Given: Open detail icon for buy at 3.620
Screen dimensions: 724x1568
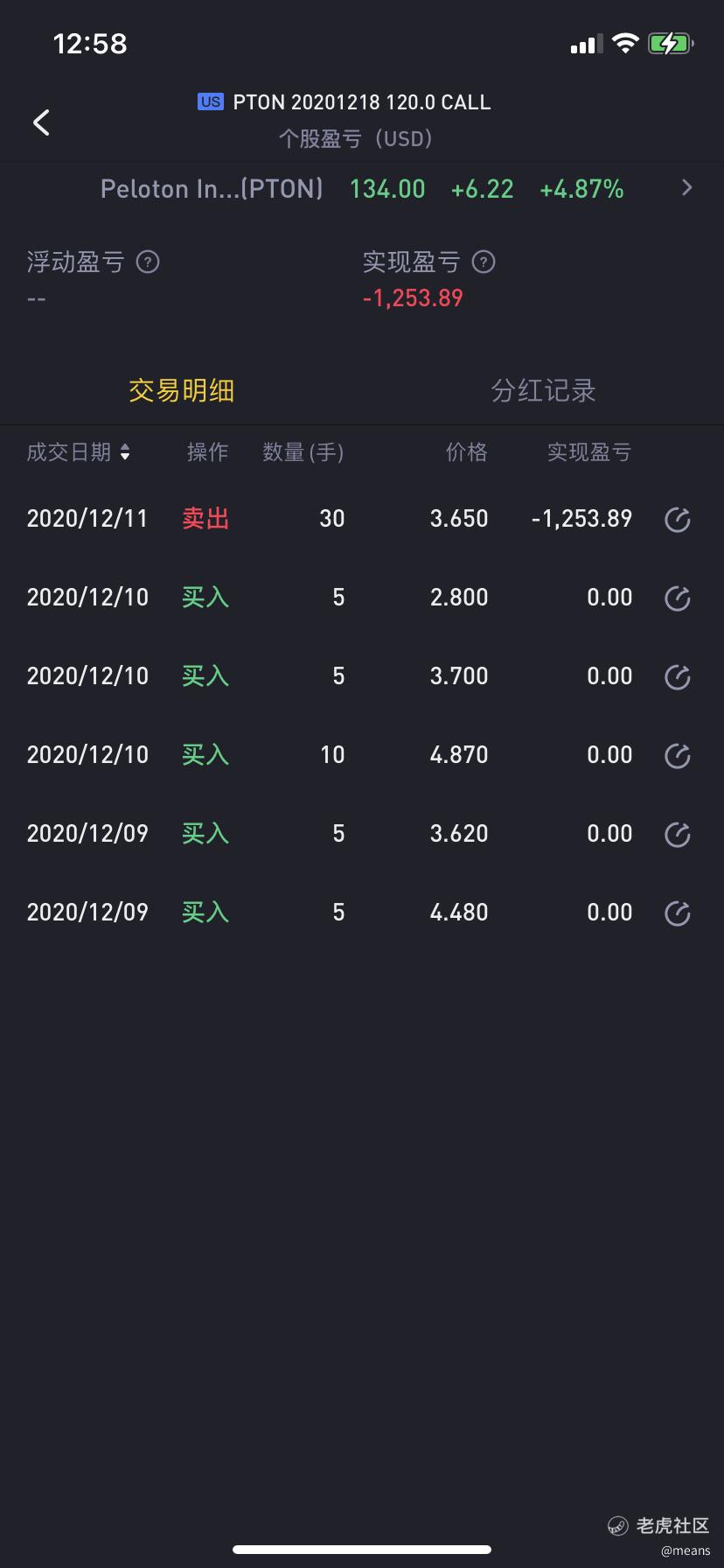Looking at the screenshot, I should pos(678,835).
